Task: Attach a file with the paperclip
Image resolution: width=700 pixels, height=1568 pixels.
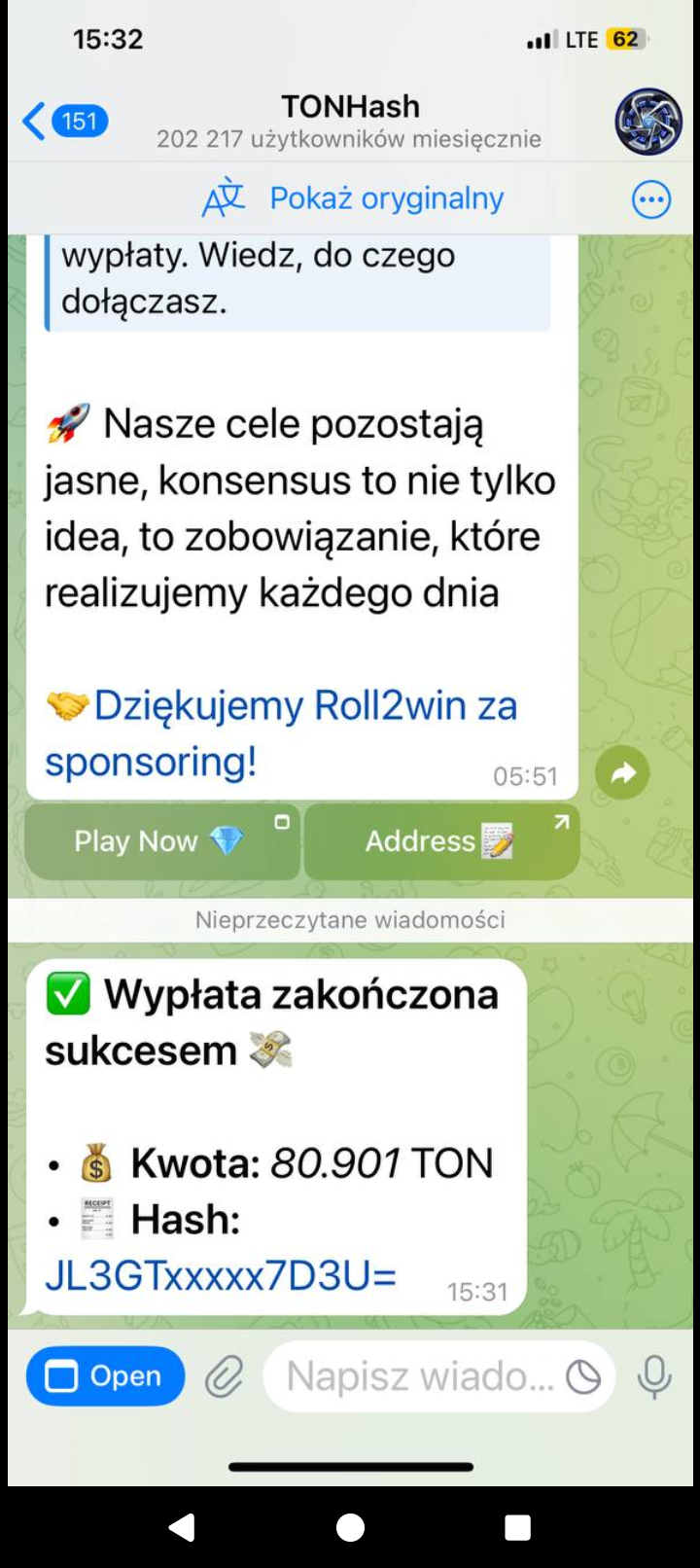Action: pos(225,1376)
